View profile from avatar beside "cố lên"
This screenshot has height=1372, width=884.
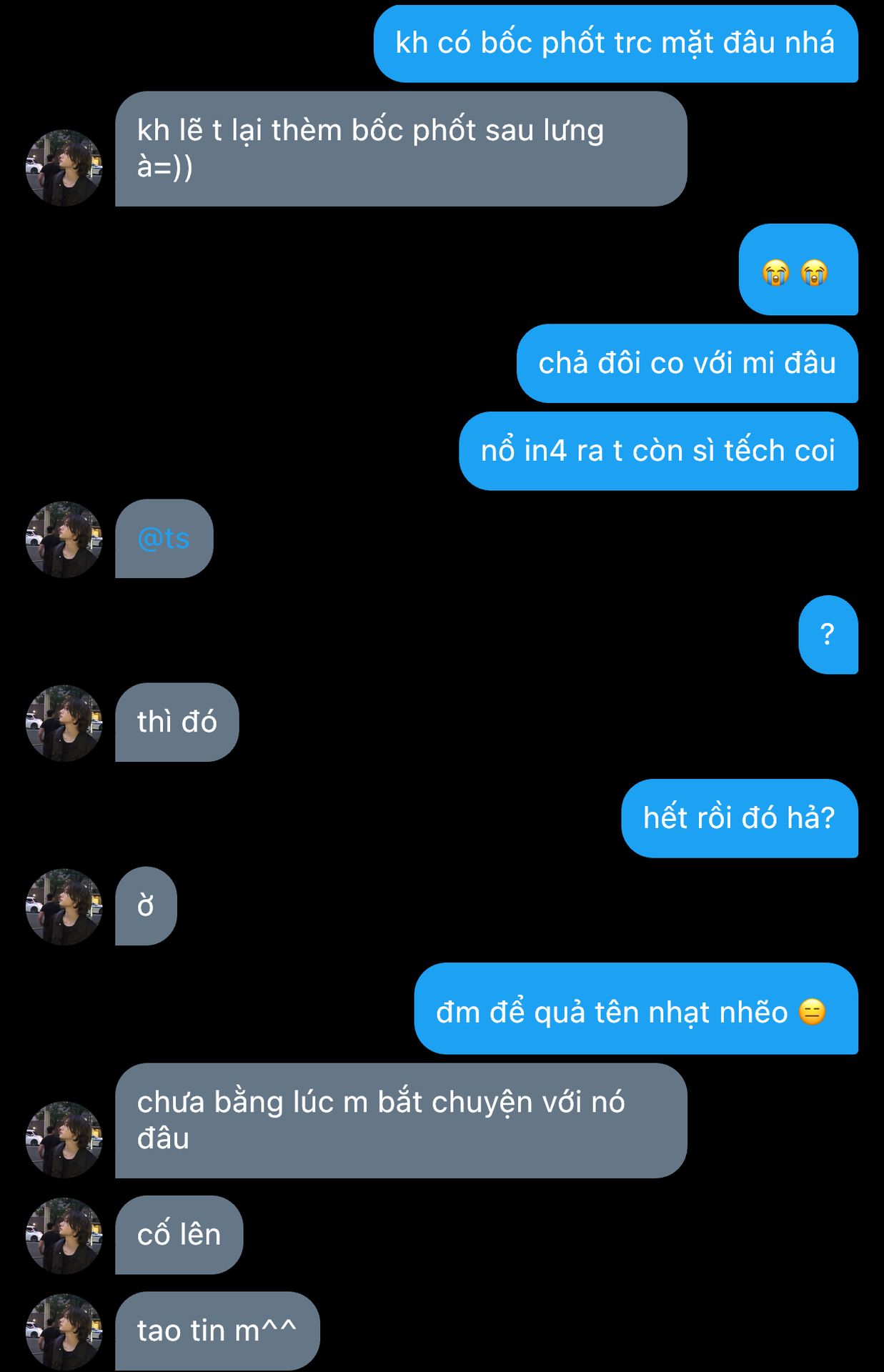click(64, 1236)
